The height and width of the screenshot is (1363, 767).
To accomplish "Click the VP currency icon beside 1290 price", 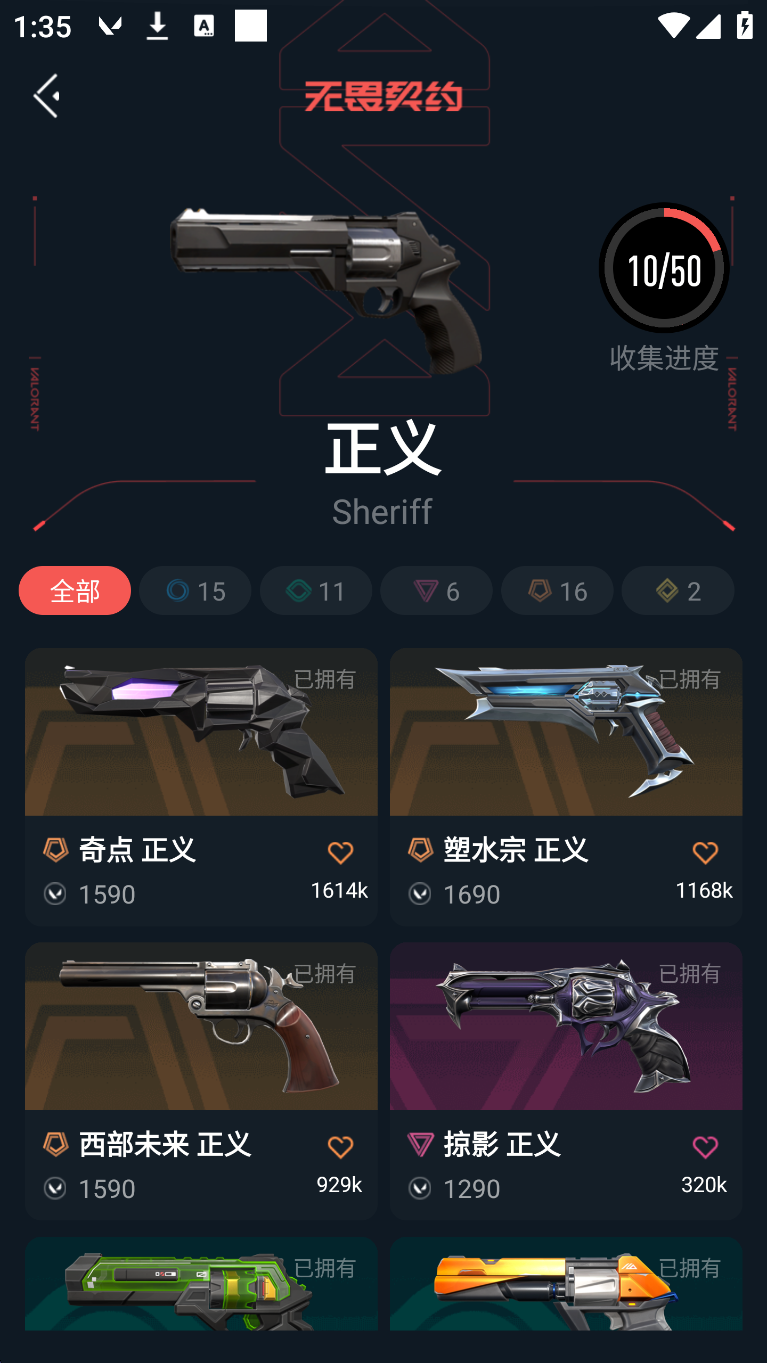I will [420, 1189].
